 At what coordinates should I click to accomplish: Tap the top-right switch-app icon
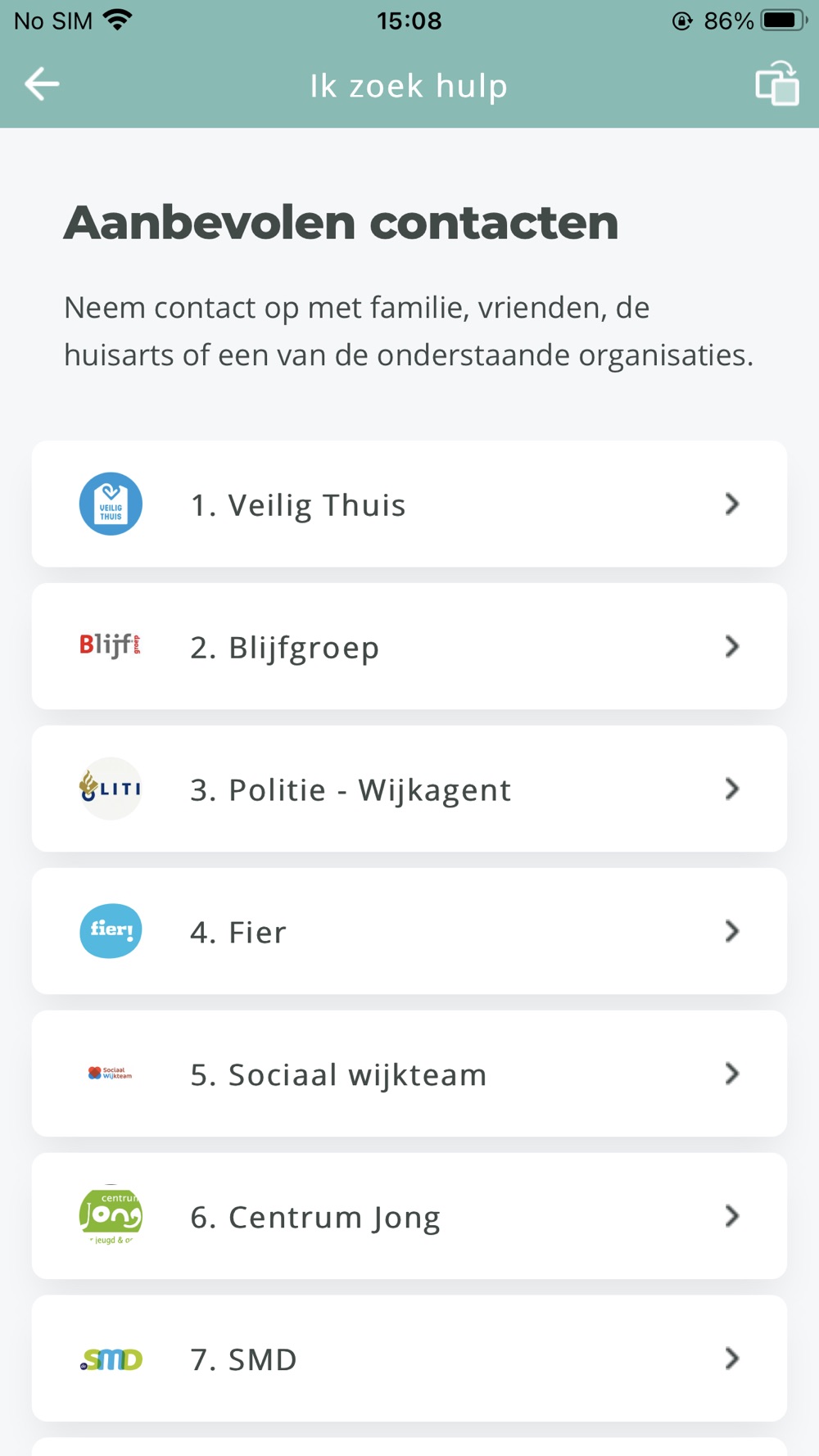776,84
